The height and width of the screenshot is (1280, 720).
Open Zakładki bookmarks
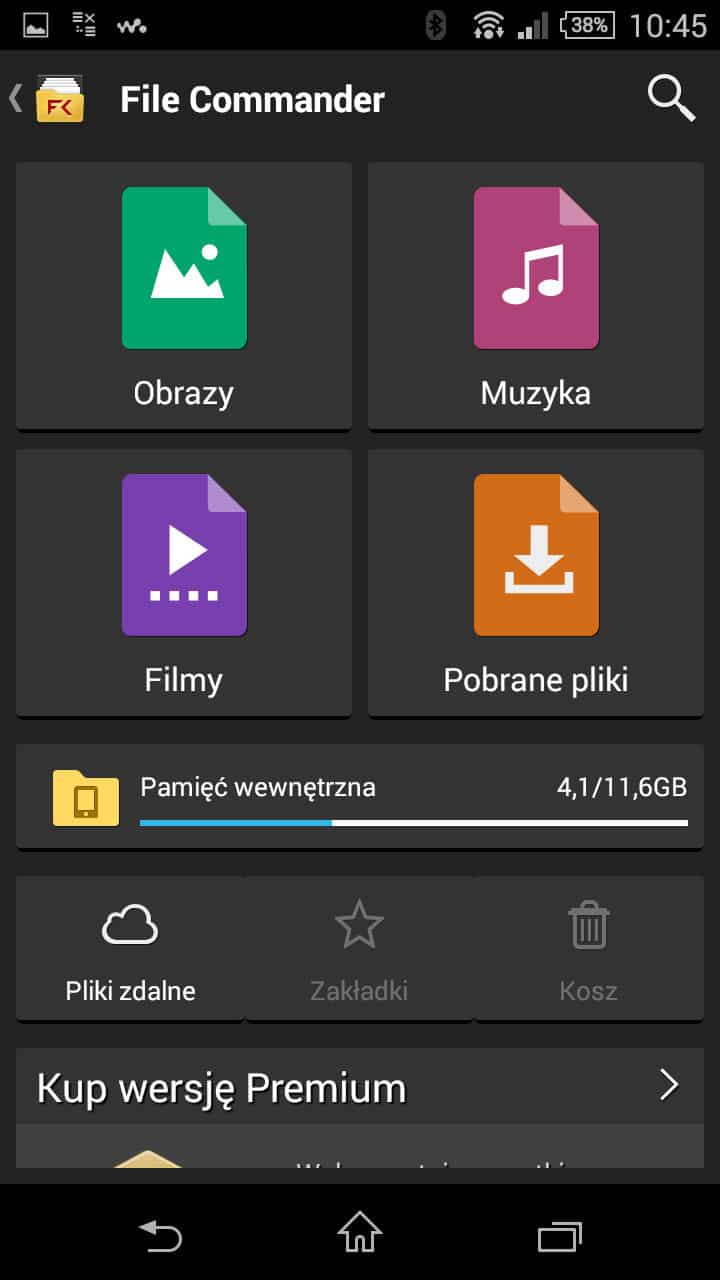tap(359, 949)
